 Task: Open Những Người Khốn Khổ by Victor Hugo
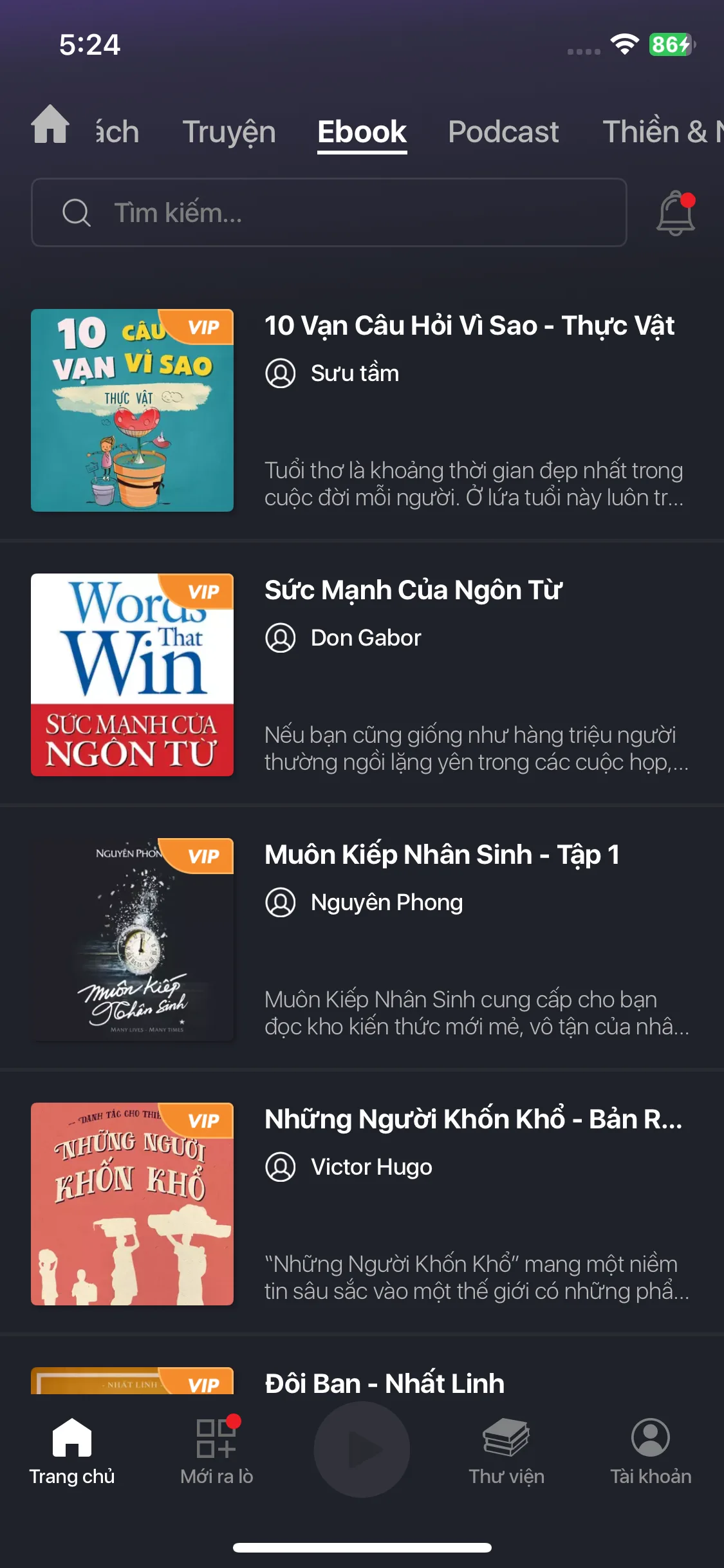pos(473,1119)
